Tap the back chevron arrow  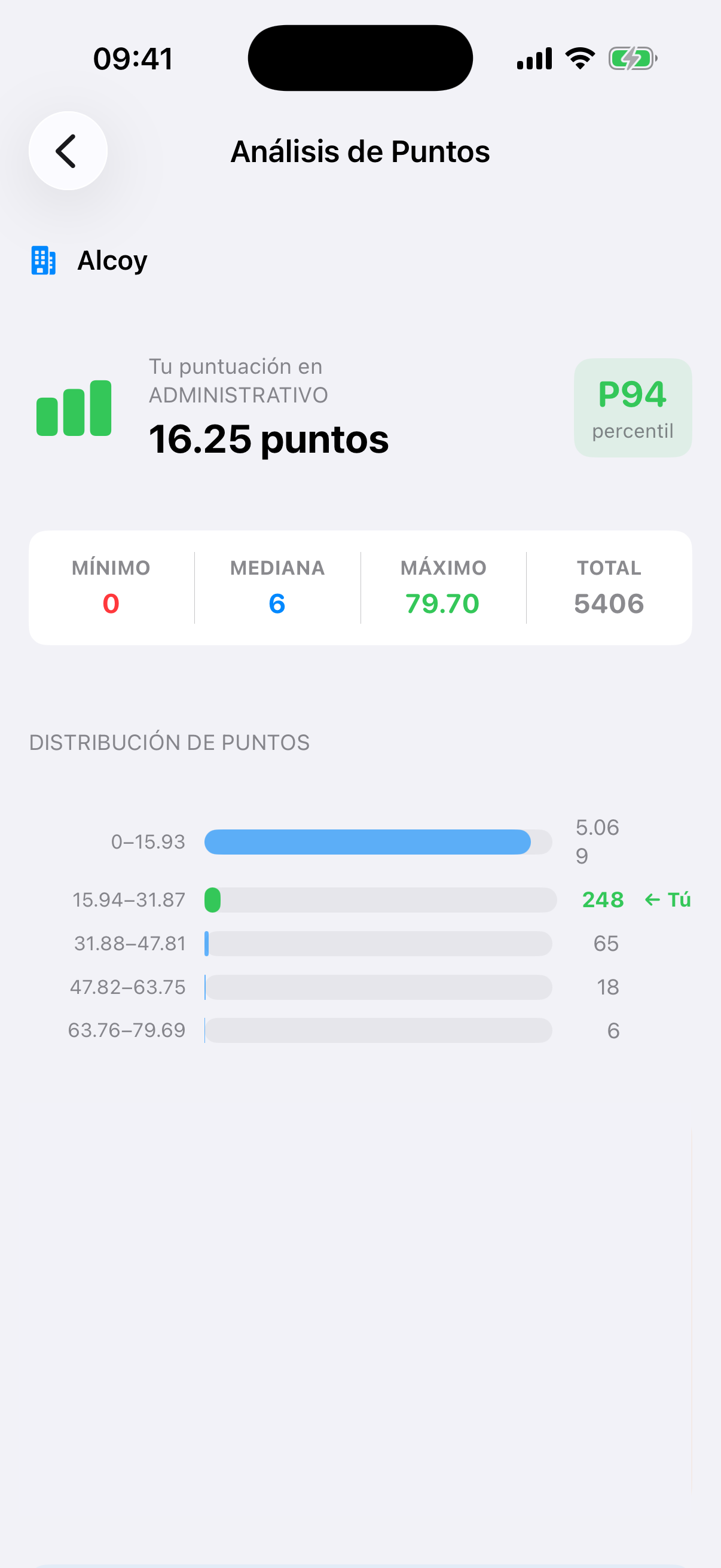67,151
